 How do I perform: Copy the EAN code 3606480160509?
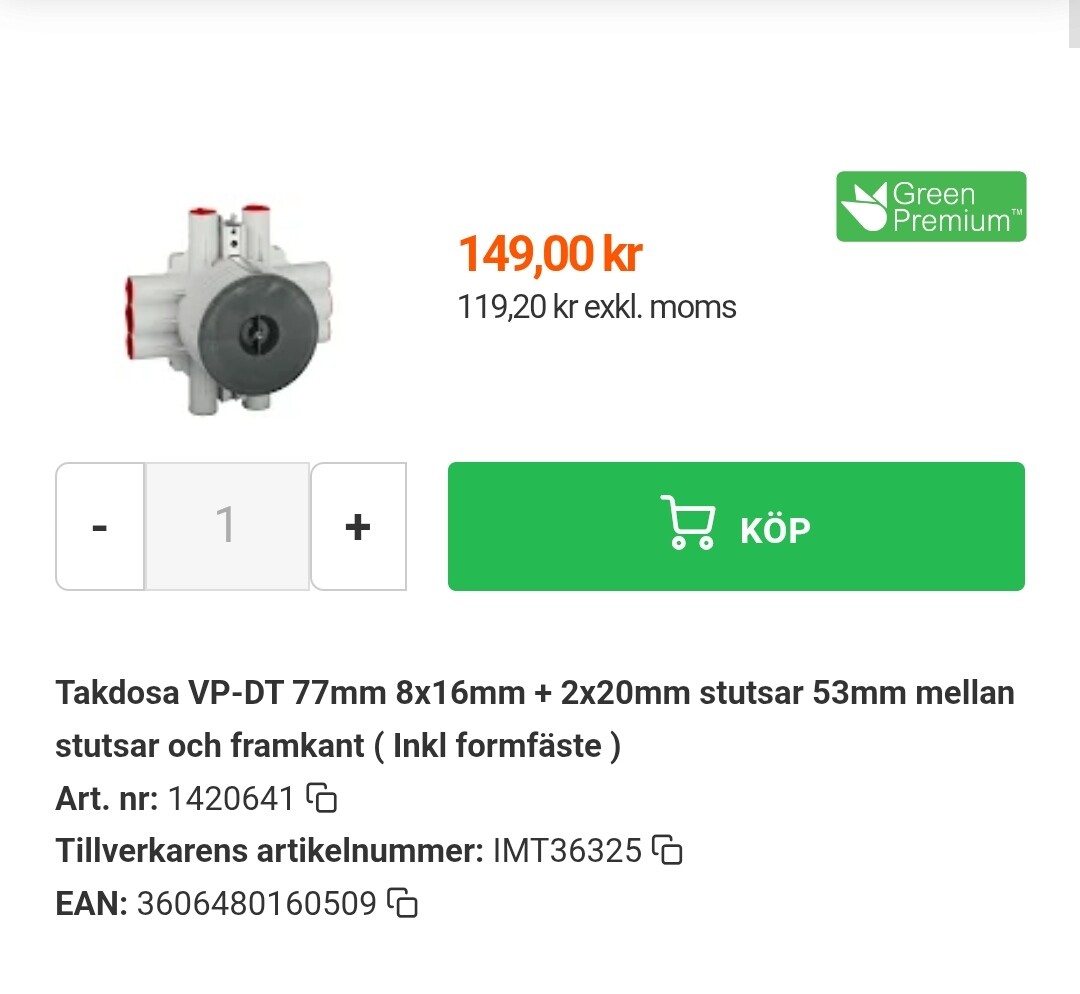402,903
